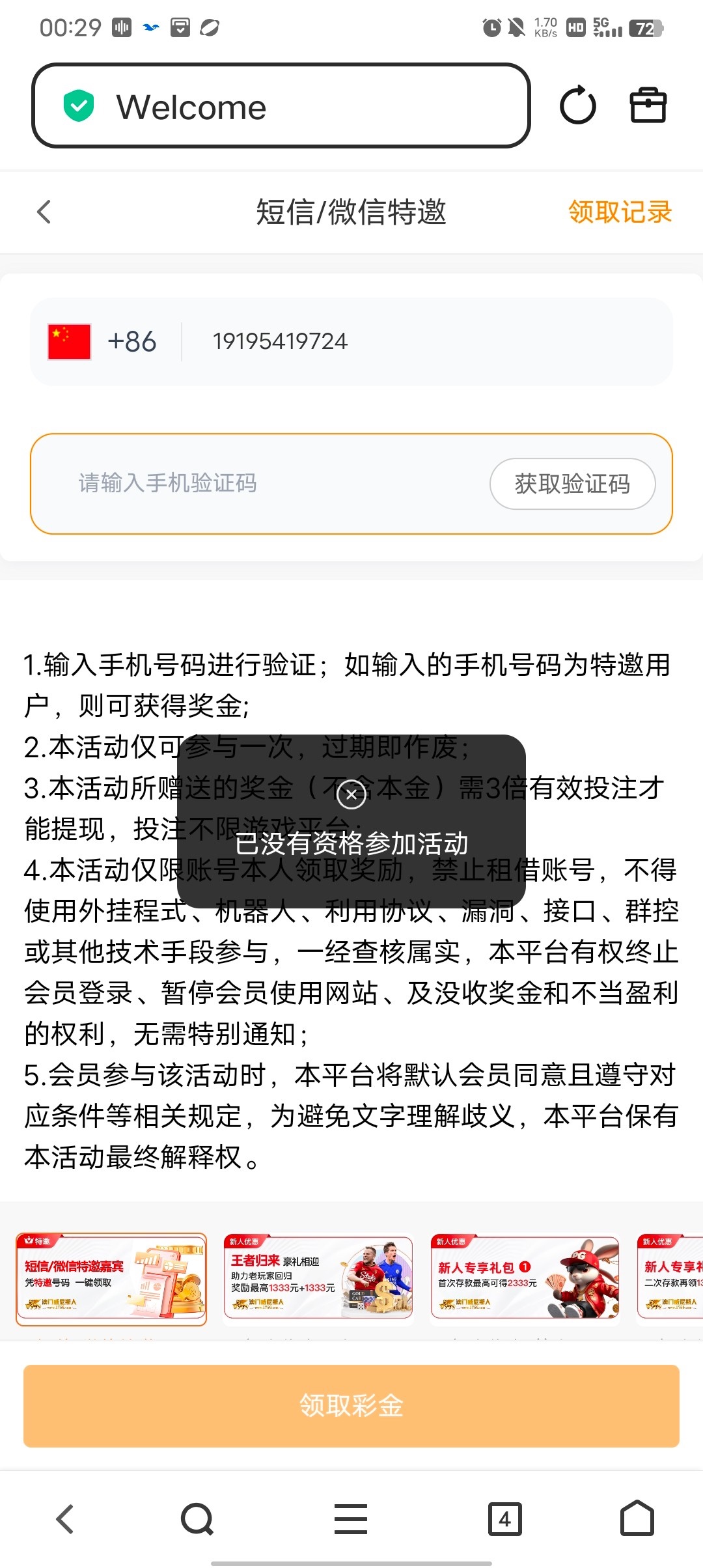Navigate back using browser bottom arrow
The height and width of the screenshot is (1568, 703).
(65, 1519)
